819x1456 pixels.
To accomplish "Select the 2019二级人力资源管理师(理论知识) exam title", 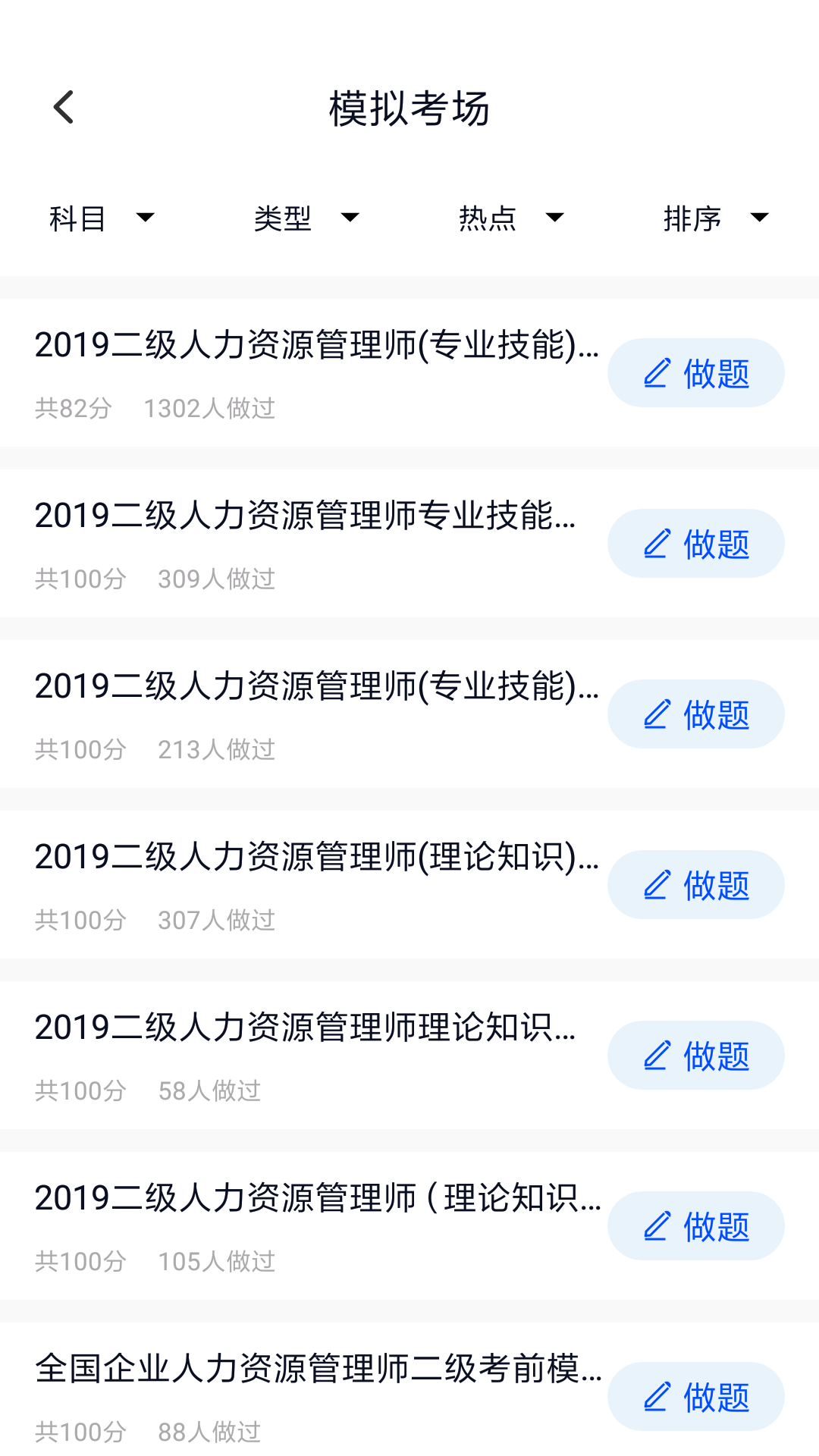I will pos(317,858).
